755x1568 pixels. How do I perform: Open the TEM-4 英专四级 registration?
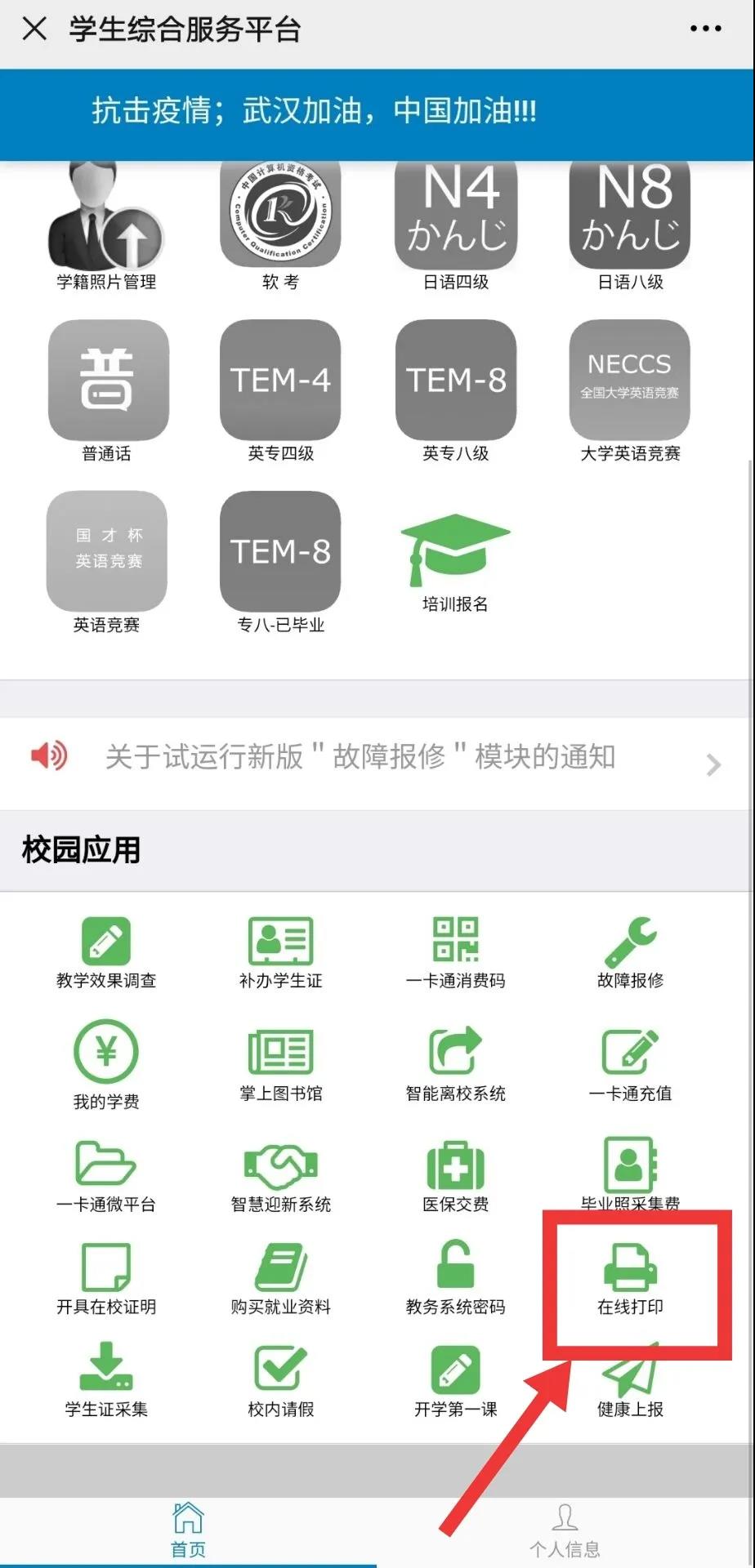(x=280, y=391)
